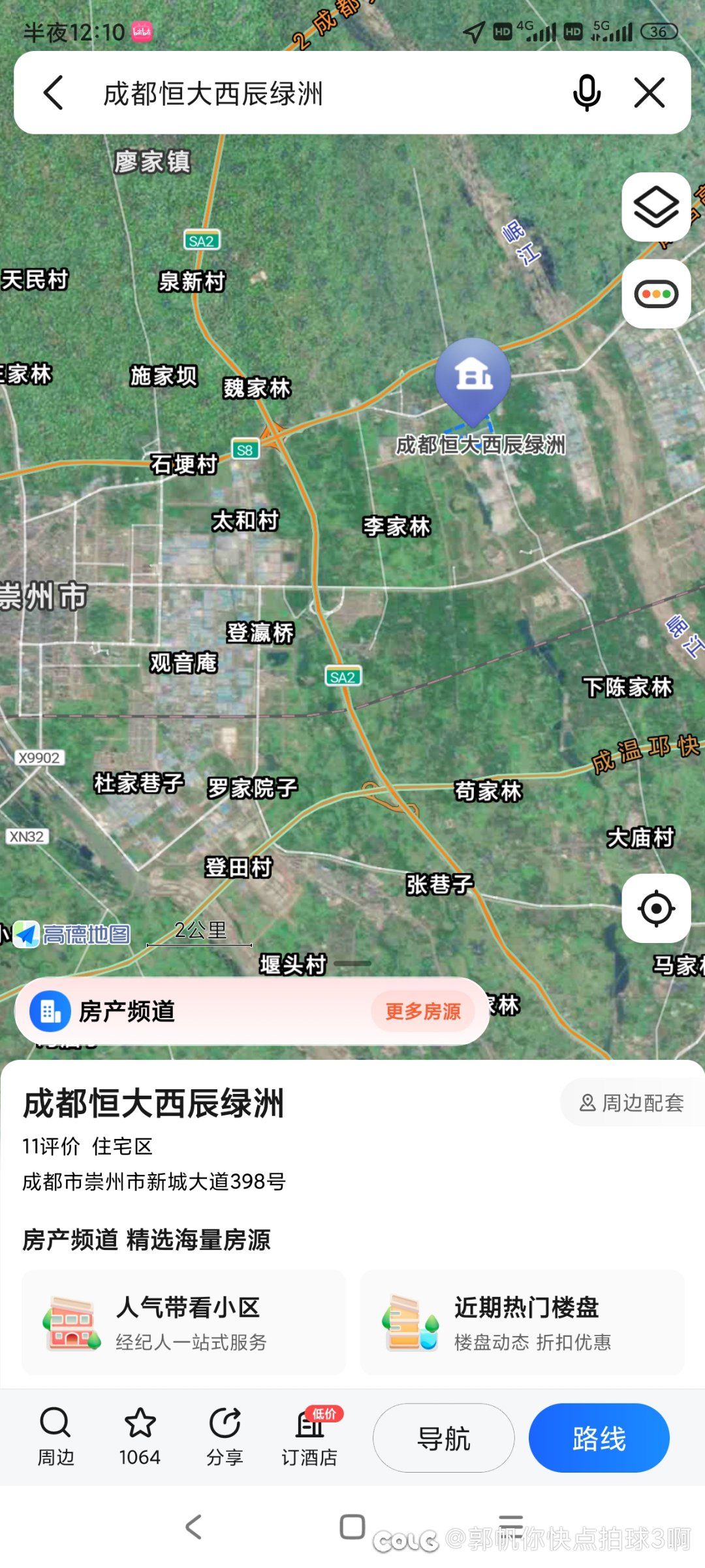Start 导航 navigation to this place
Image resolution: width=705 pixels, height=1568 pixels.
[444, 1438]
